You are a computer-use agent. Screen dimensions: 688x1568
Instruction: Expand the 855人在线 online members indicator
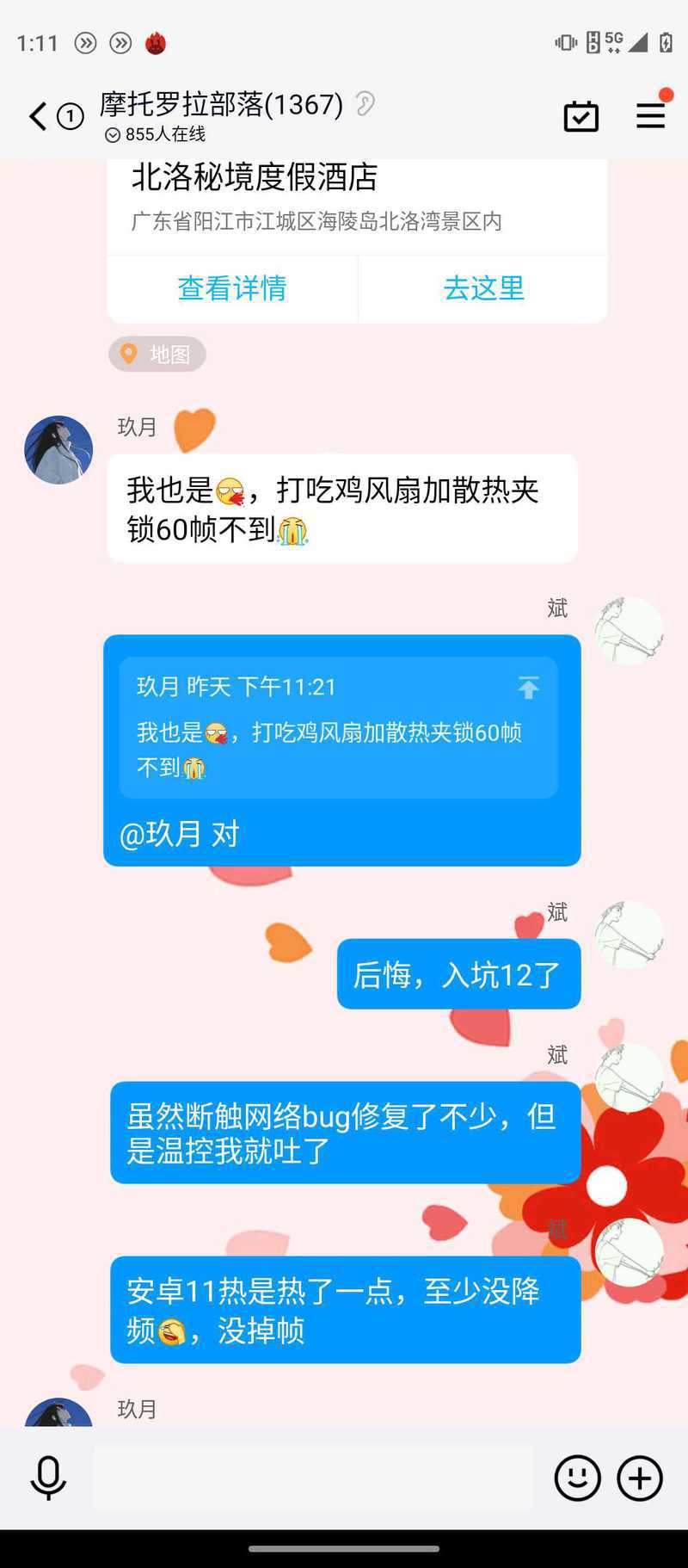tap(155, 134)
